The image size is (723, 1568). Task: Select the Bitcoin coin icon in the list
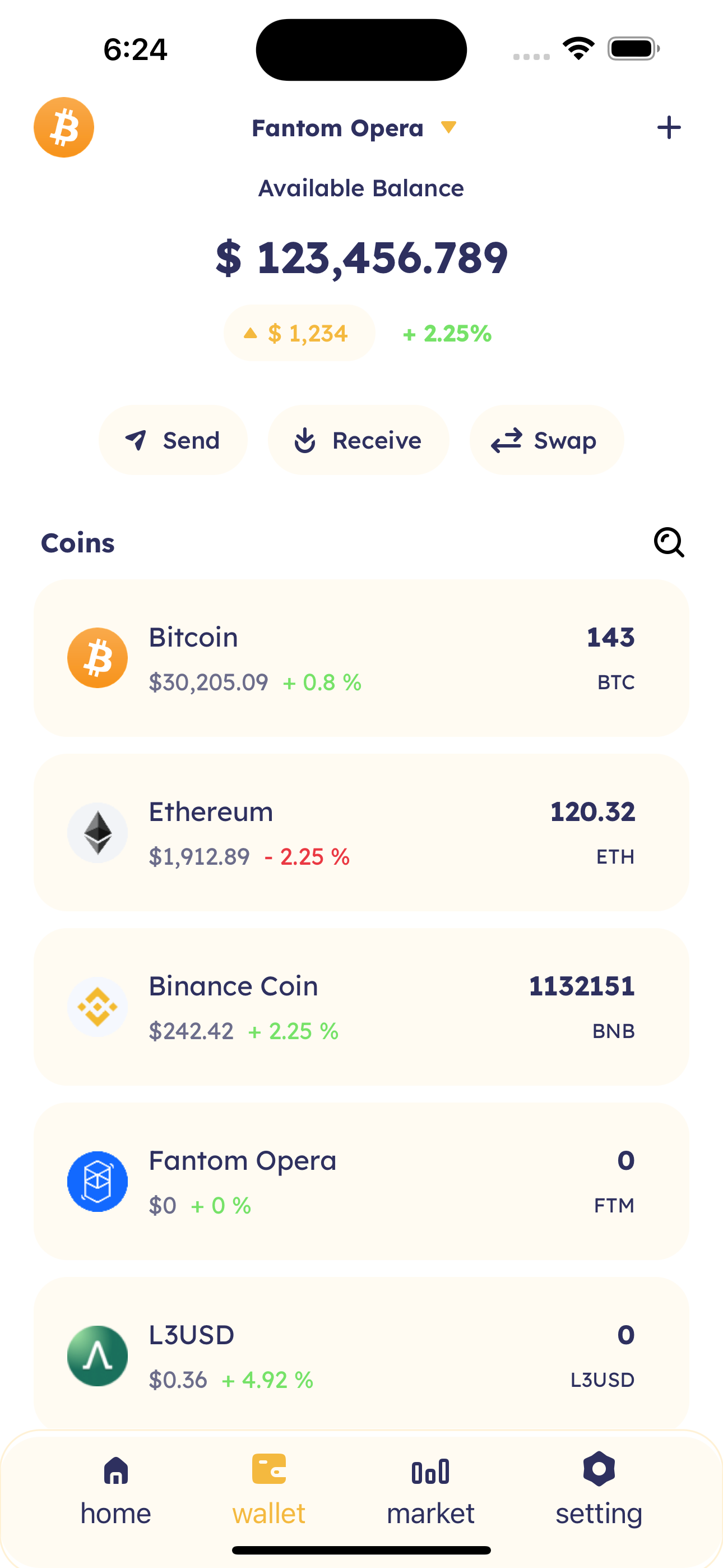click(98, 657)
